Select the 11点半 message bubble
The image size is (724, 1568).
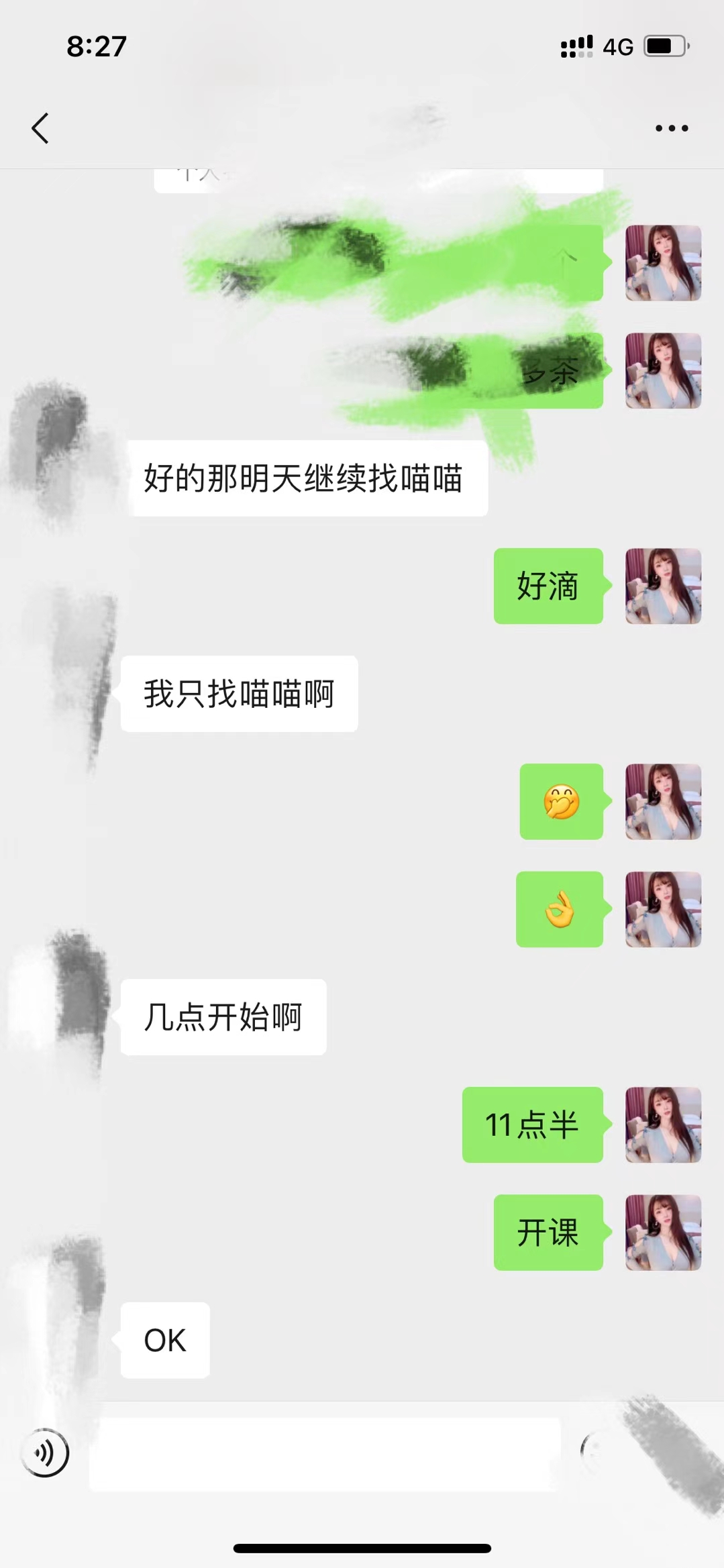point(532,1125)
